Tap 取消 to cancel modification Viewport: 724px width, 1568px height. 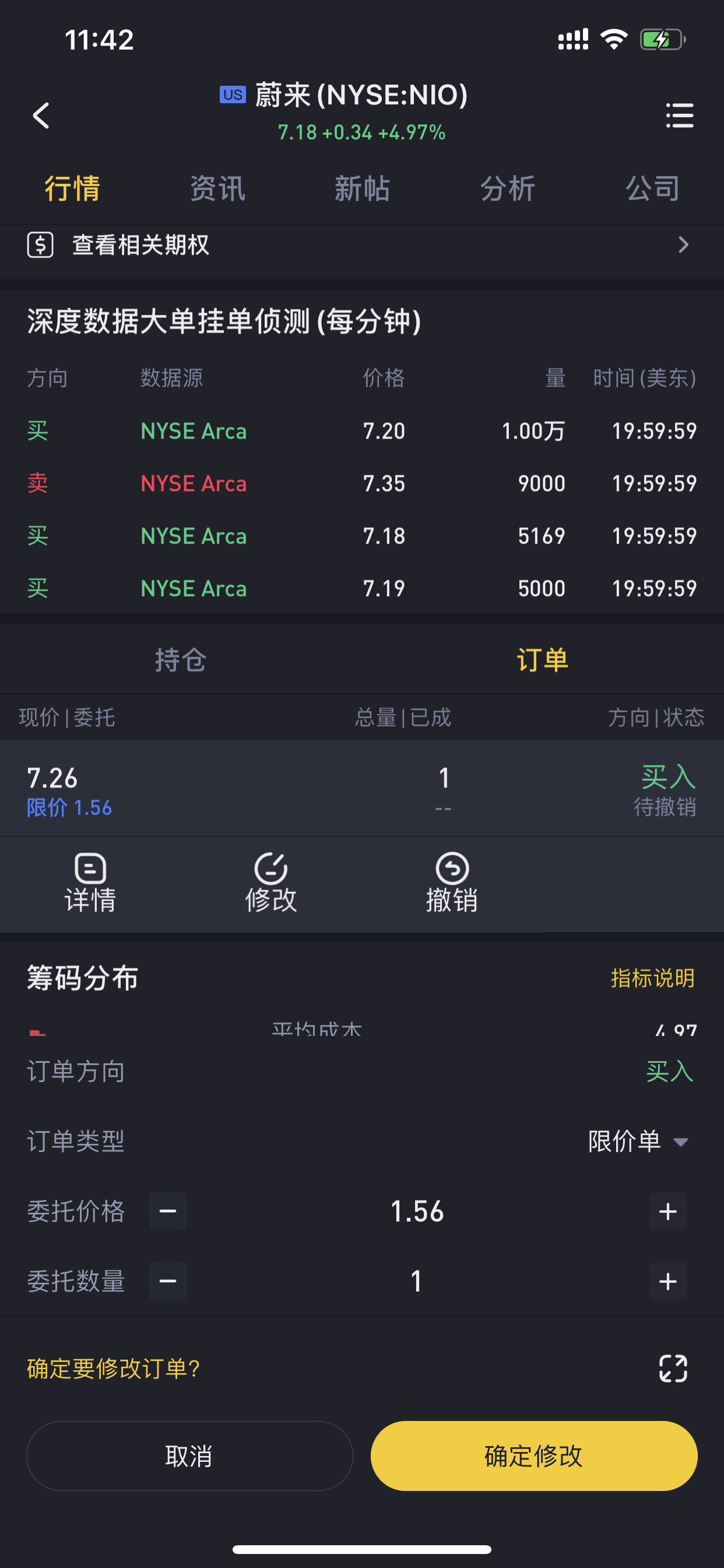click(189, 1456)
